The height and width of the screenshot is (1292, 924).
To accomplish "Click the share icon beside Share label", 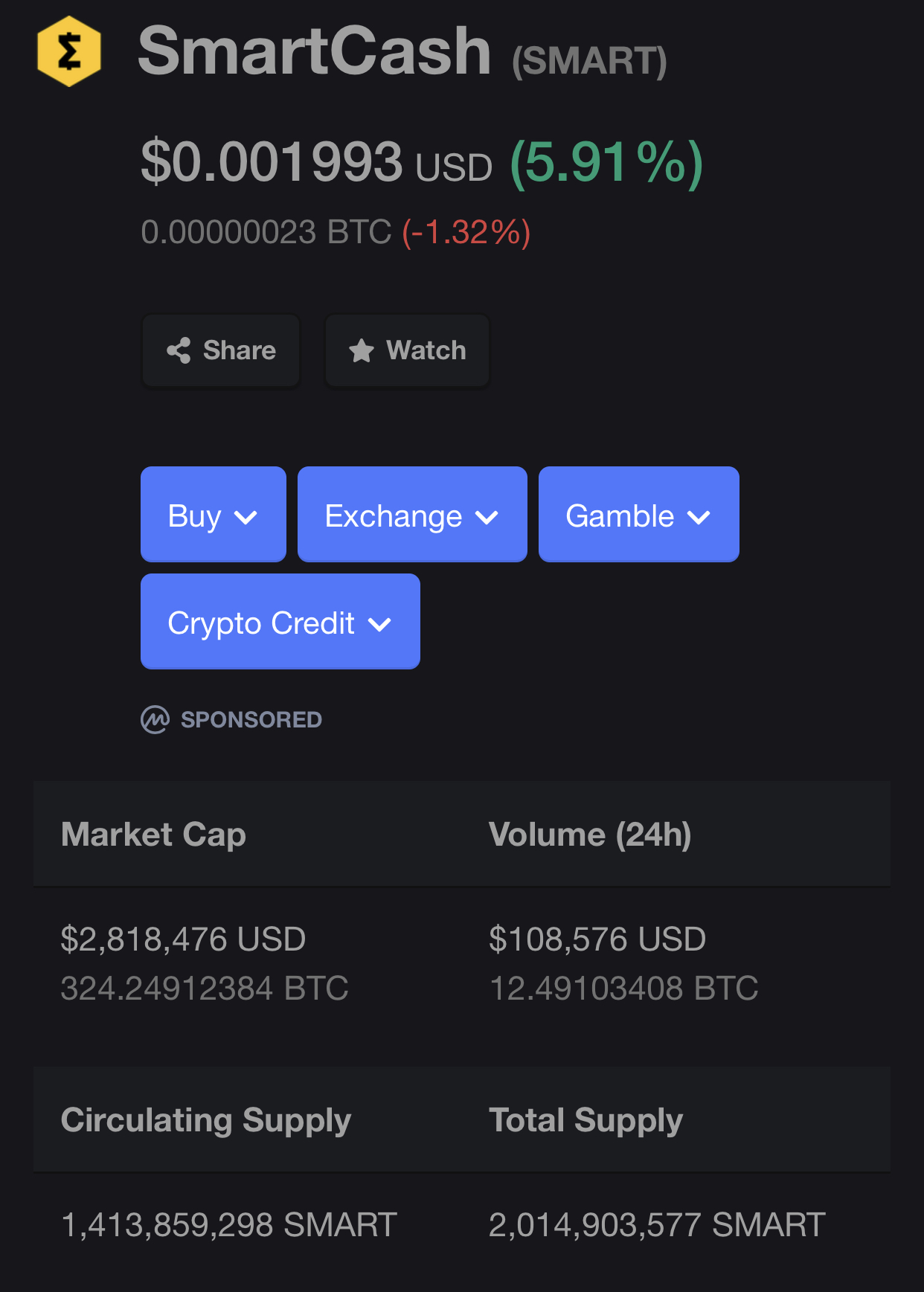I will click(181, 350).
